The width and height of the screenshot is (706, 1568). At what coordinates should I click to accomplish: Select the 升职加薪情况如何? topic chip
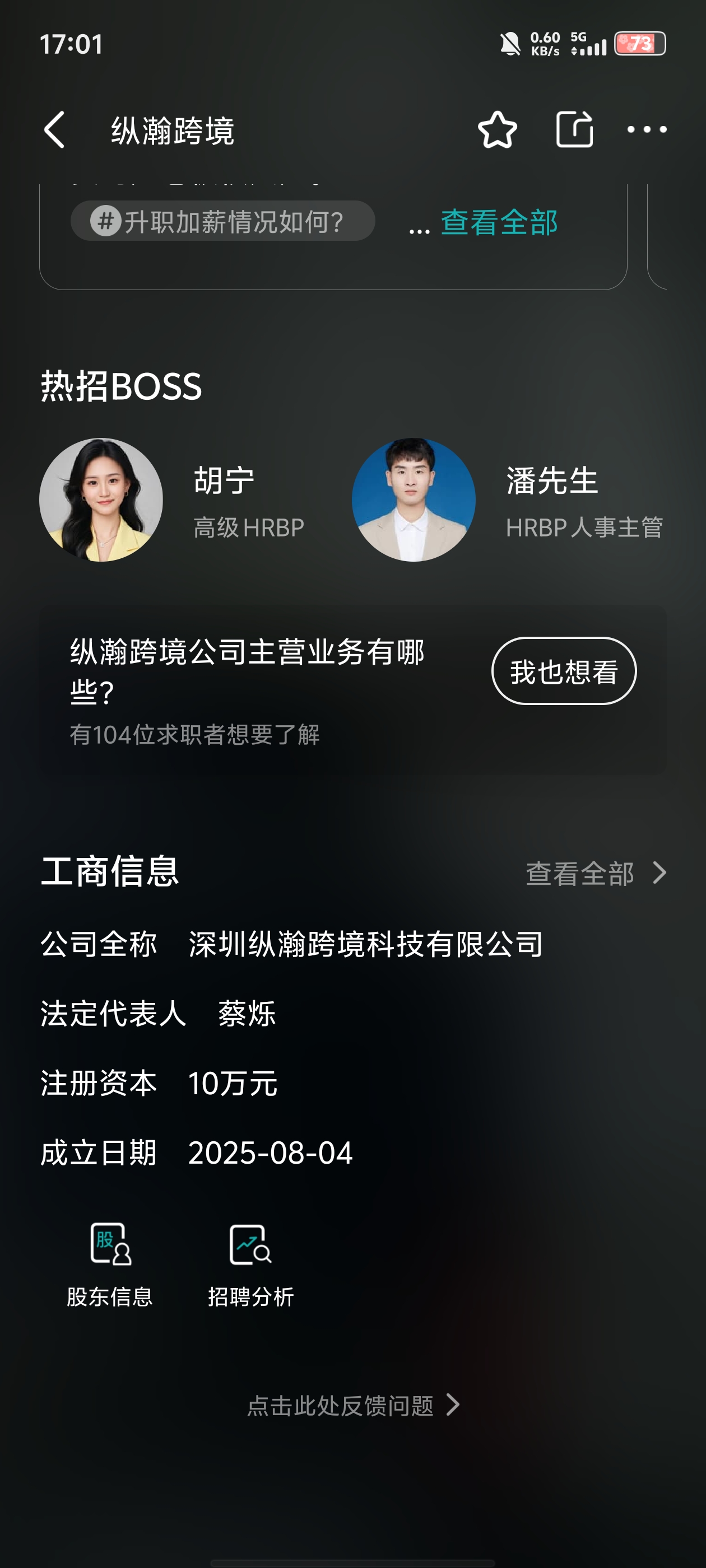tap(222, 222)
